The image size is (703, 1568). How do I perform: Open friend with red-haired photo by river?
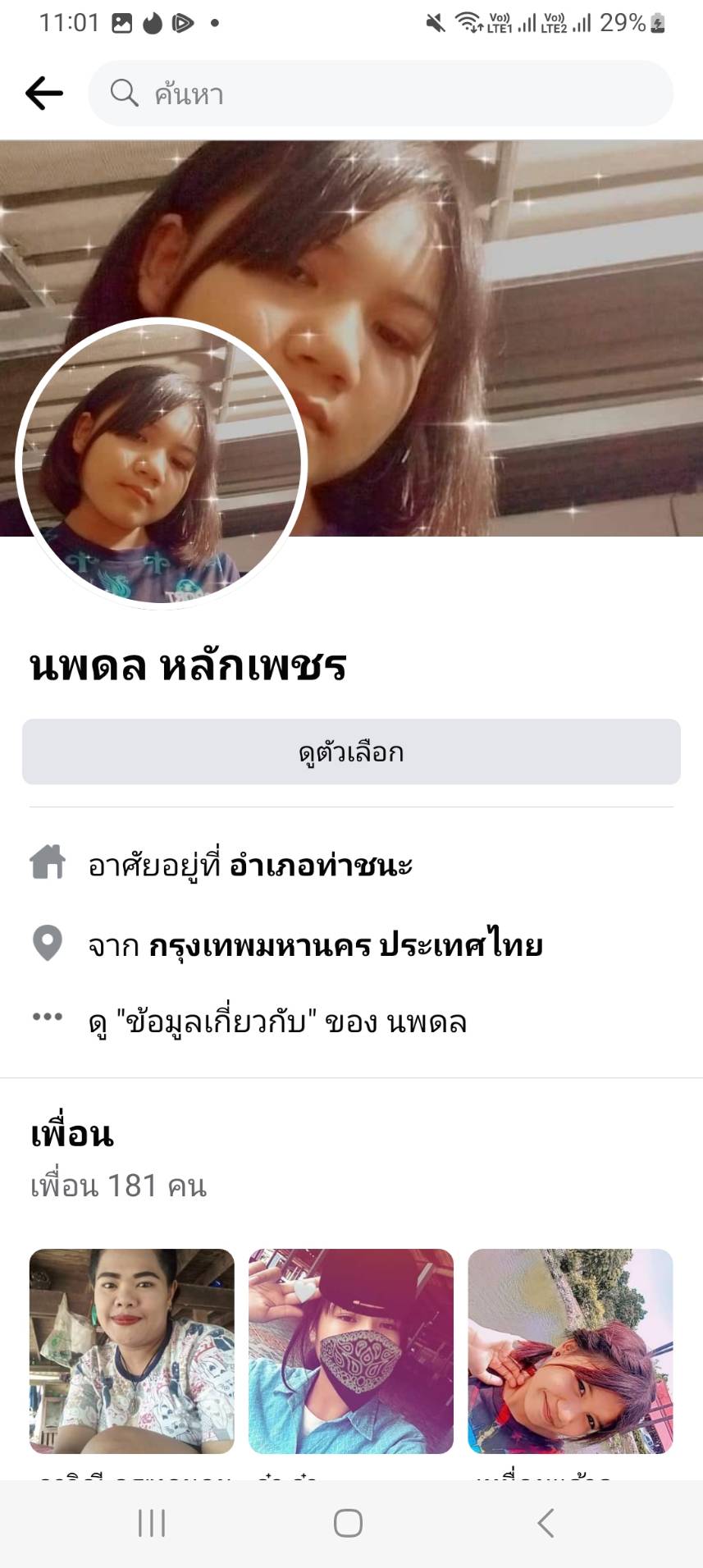pos(570,1351)
